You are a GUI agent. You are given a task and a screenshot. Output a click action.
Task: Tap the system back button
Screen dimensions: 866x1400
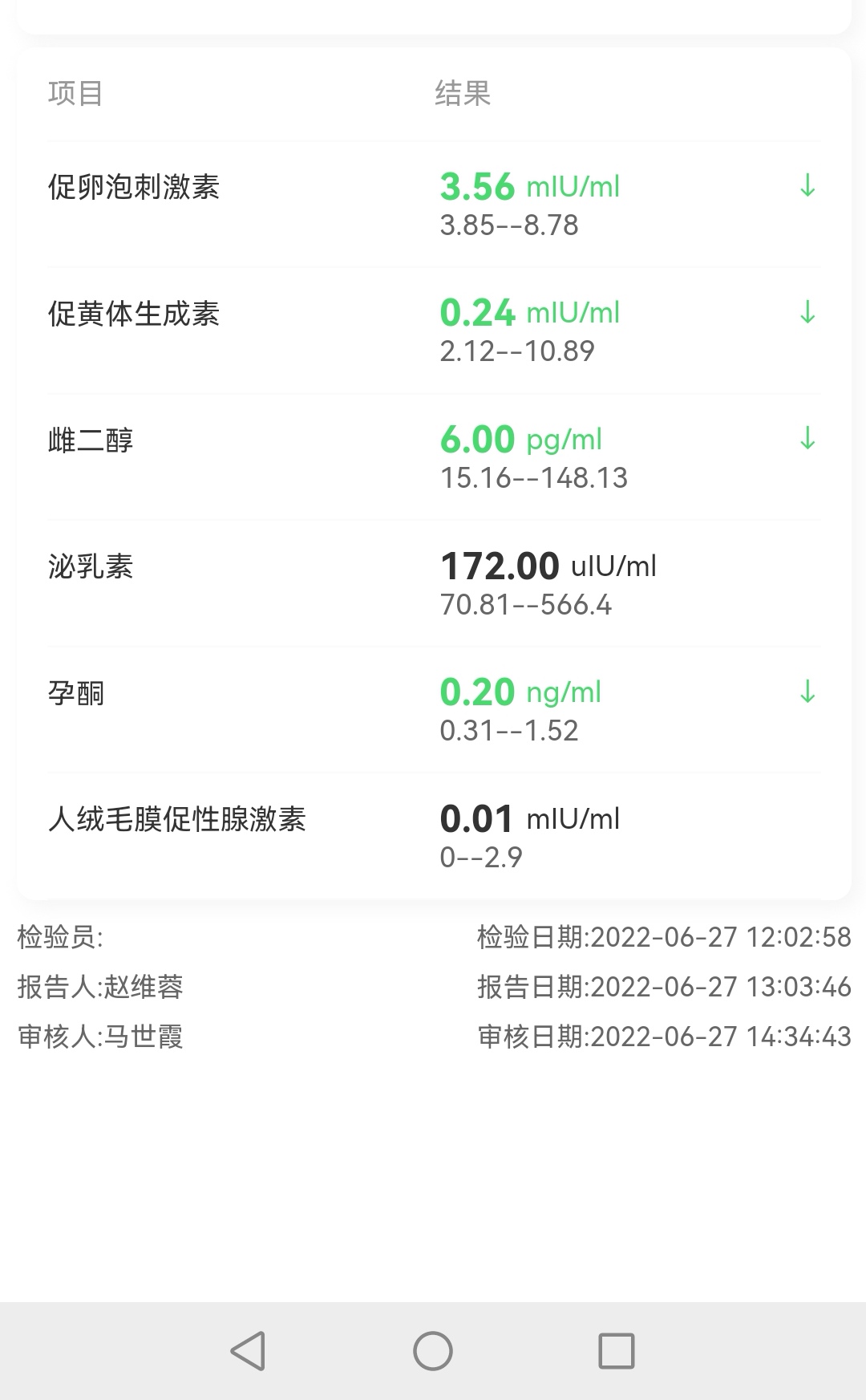[x=248, y=1351]
